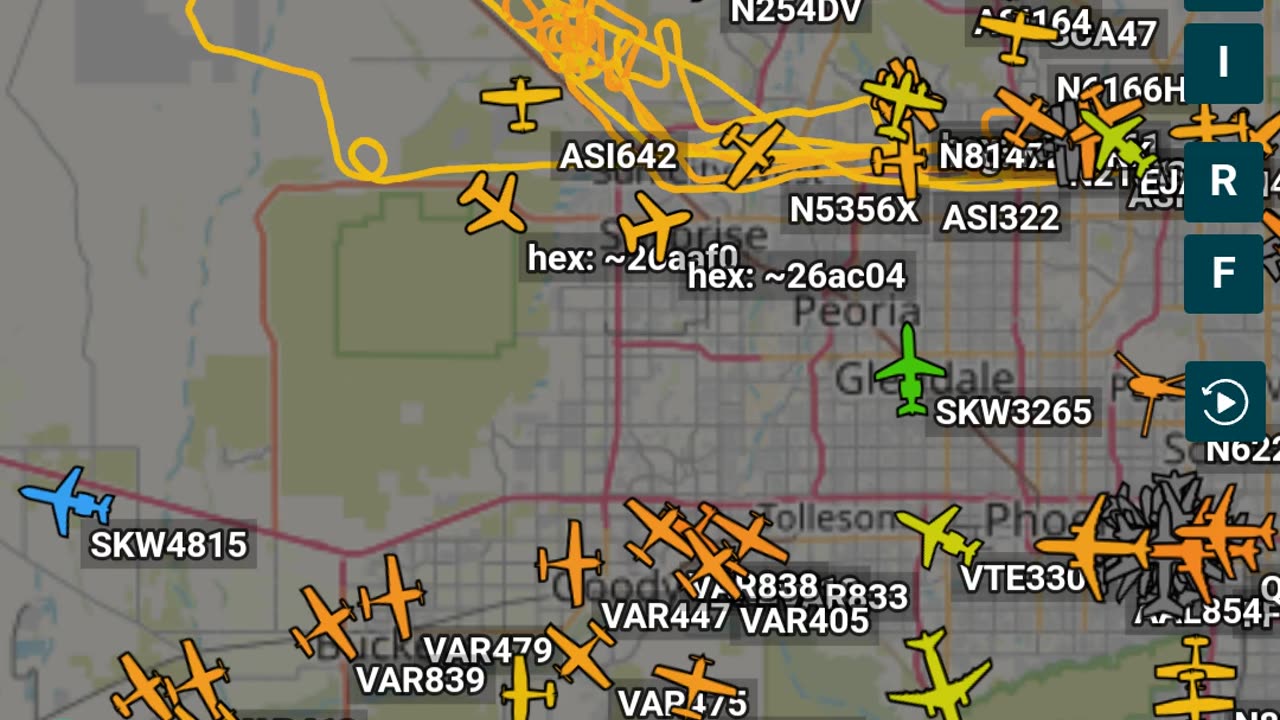Open the replay history button

pyautogui.click(x=1225, y=402)
